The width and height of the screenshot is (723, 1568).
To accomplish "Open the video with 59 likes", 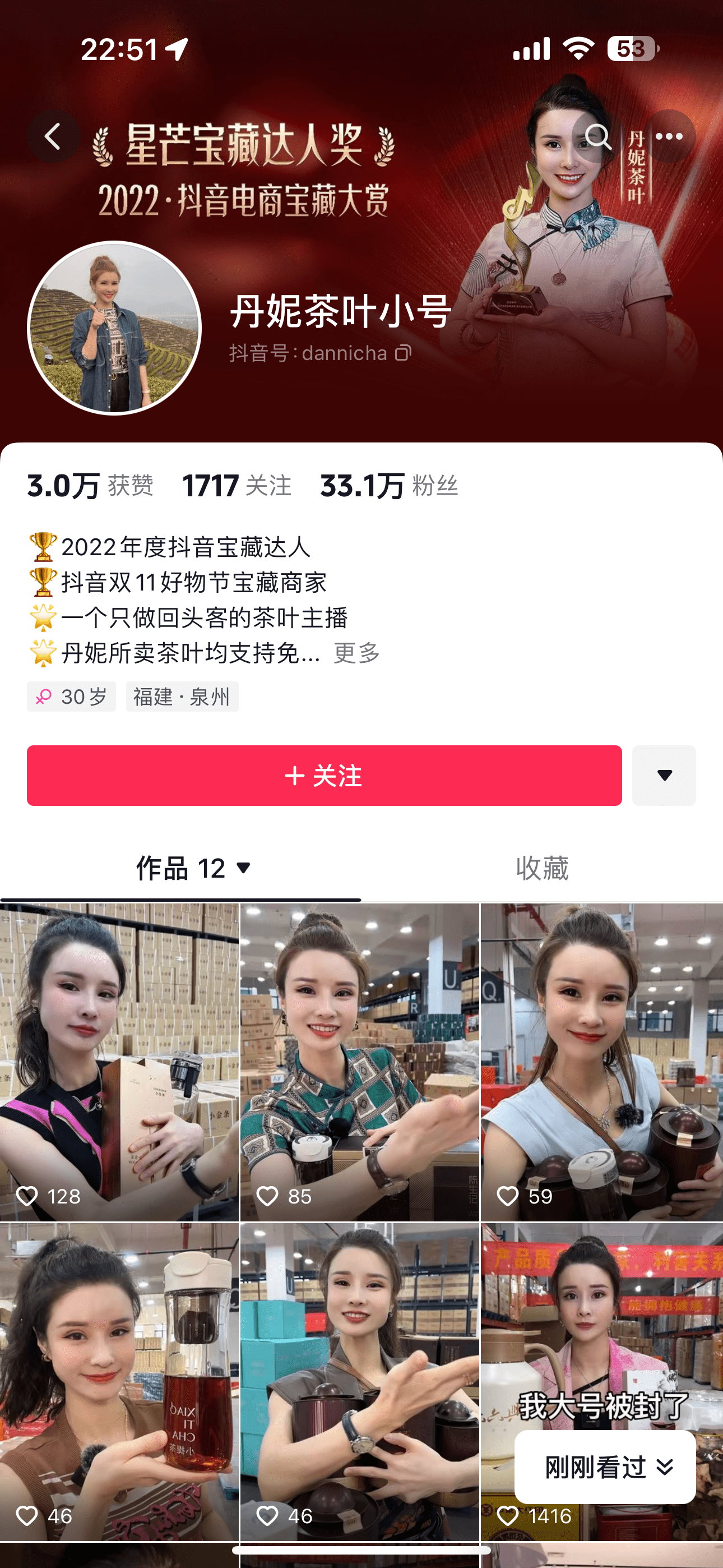I will 601,1062.
